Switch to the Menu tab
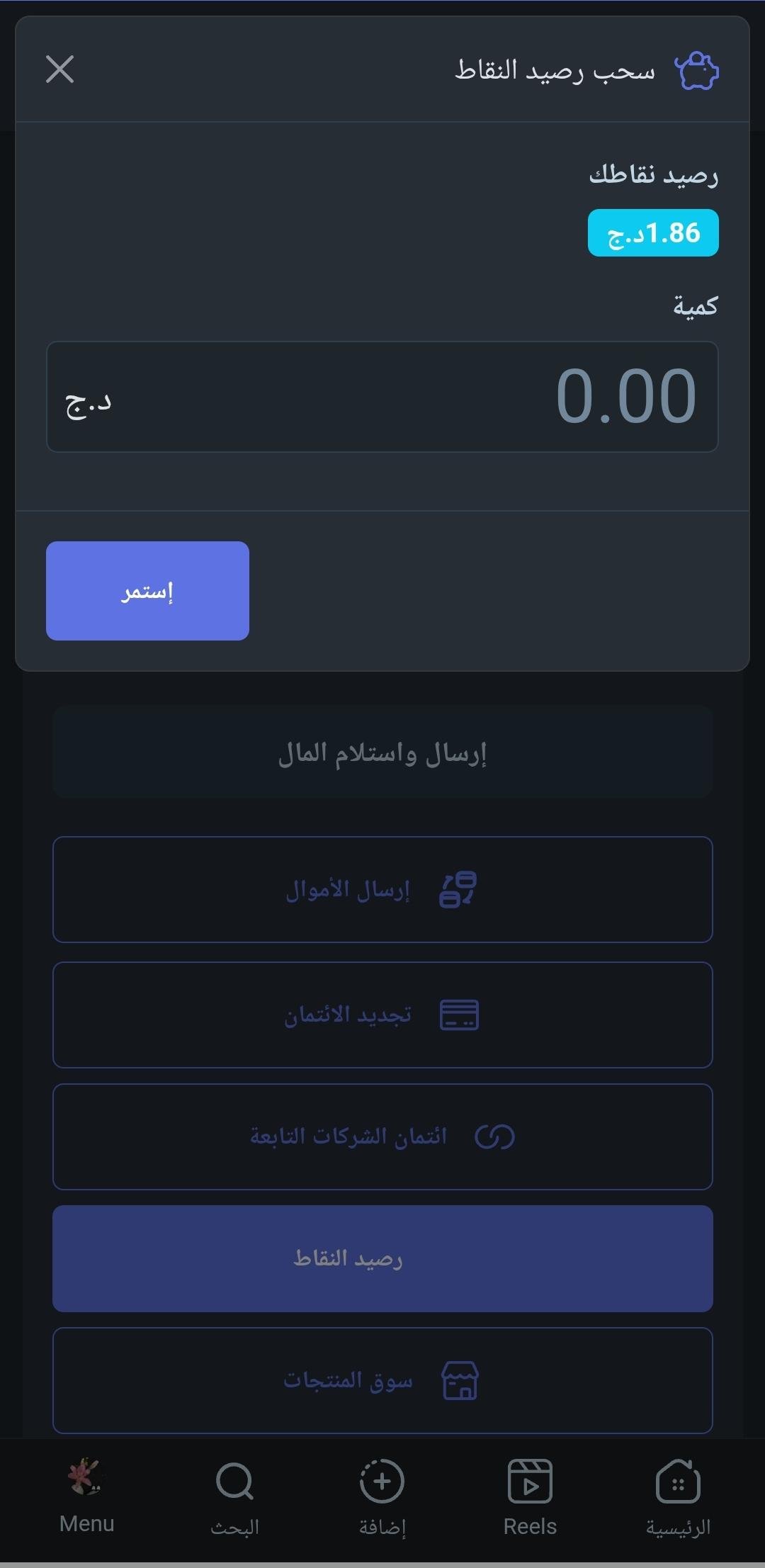The height and width of the screenshot is (1568, 765). click(86, 1495)
